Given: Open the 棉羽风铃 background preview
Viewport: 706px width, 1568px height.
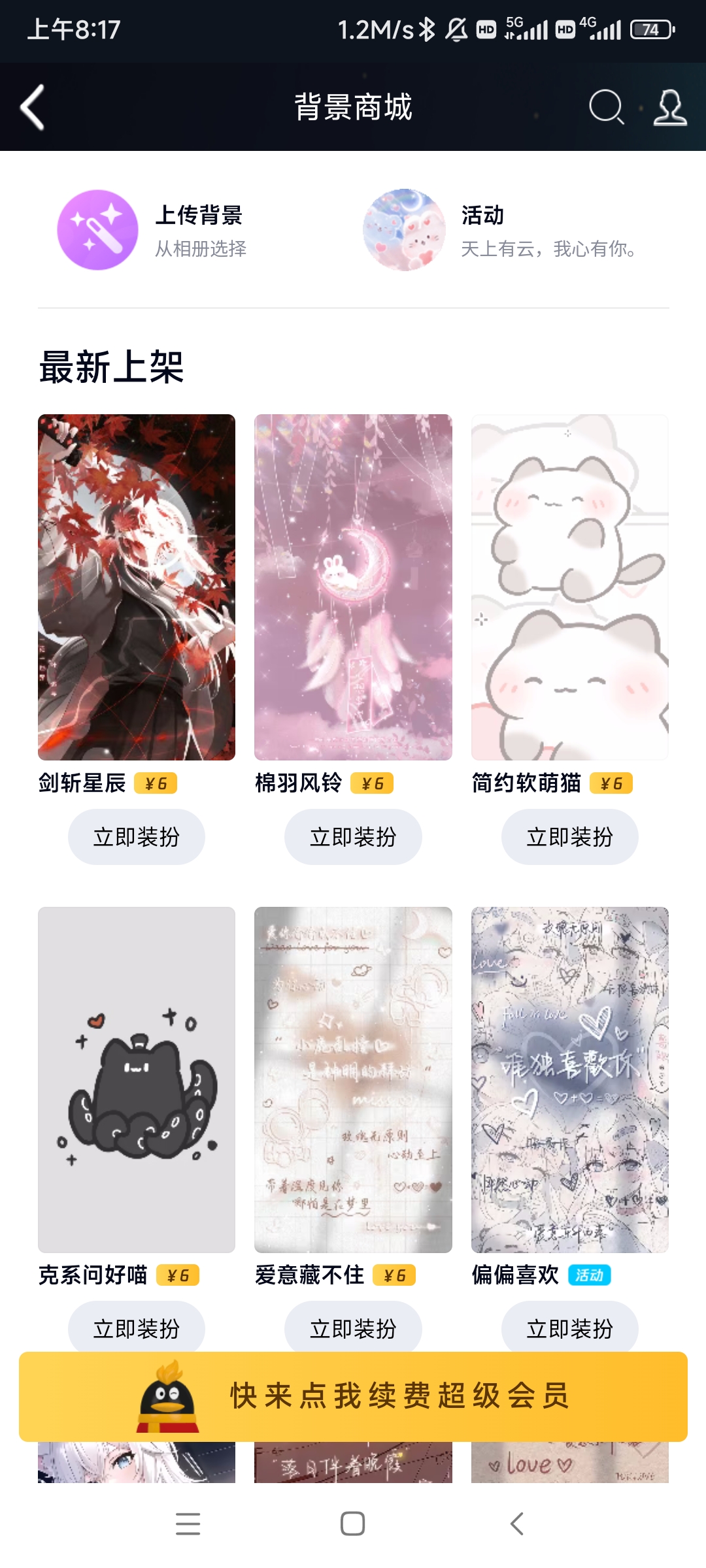Looking at the screenshot, I should tap(353, 587).
